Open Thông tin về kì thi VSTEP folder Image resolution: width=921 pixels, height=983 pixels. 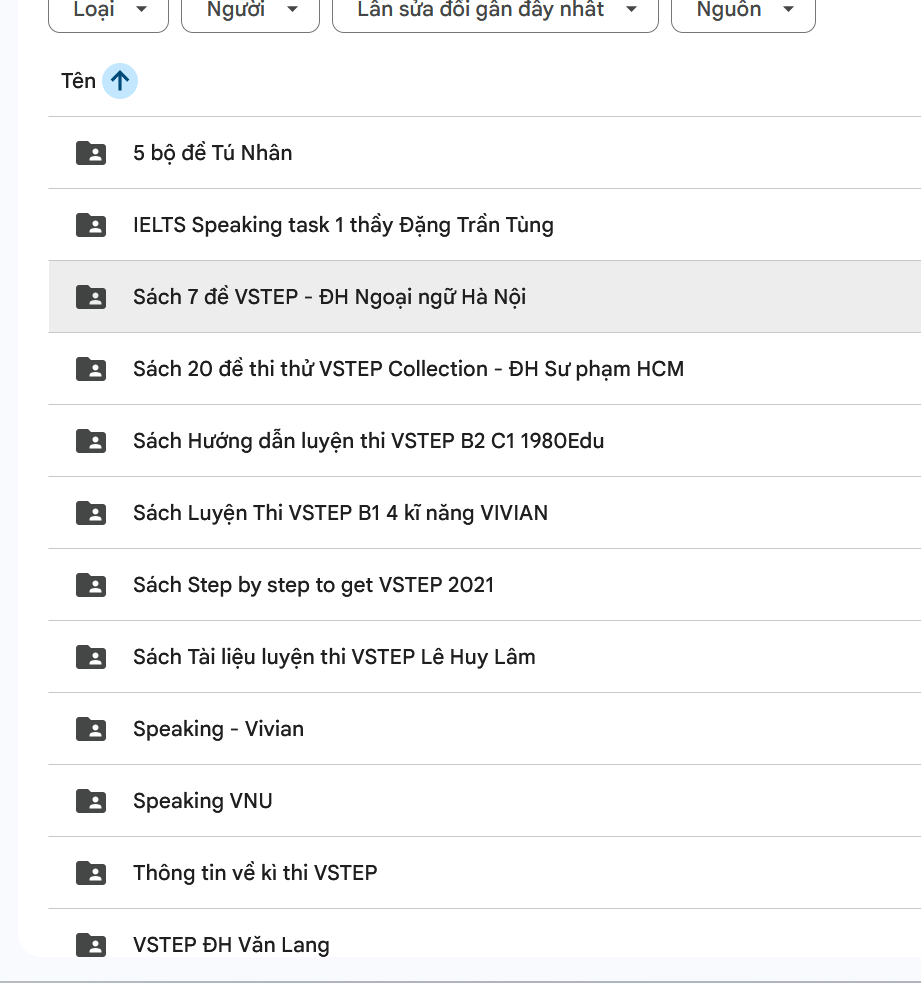255,873
